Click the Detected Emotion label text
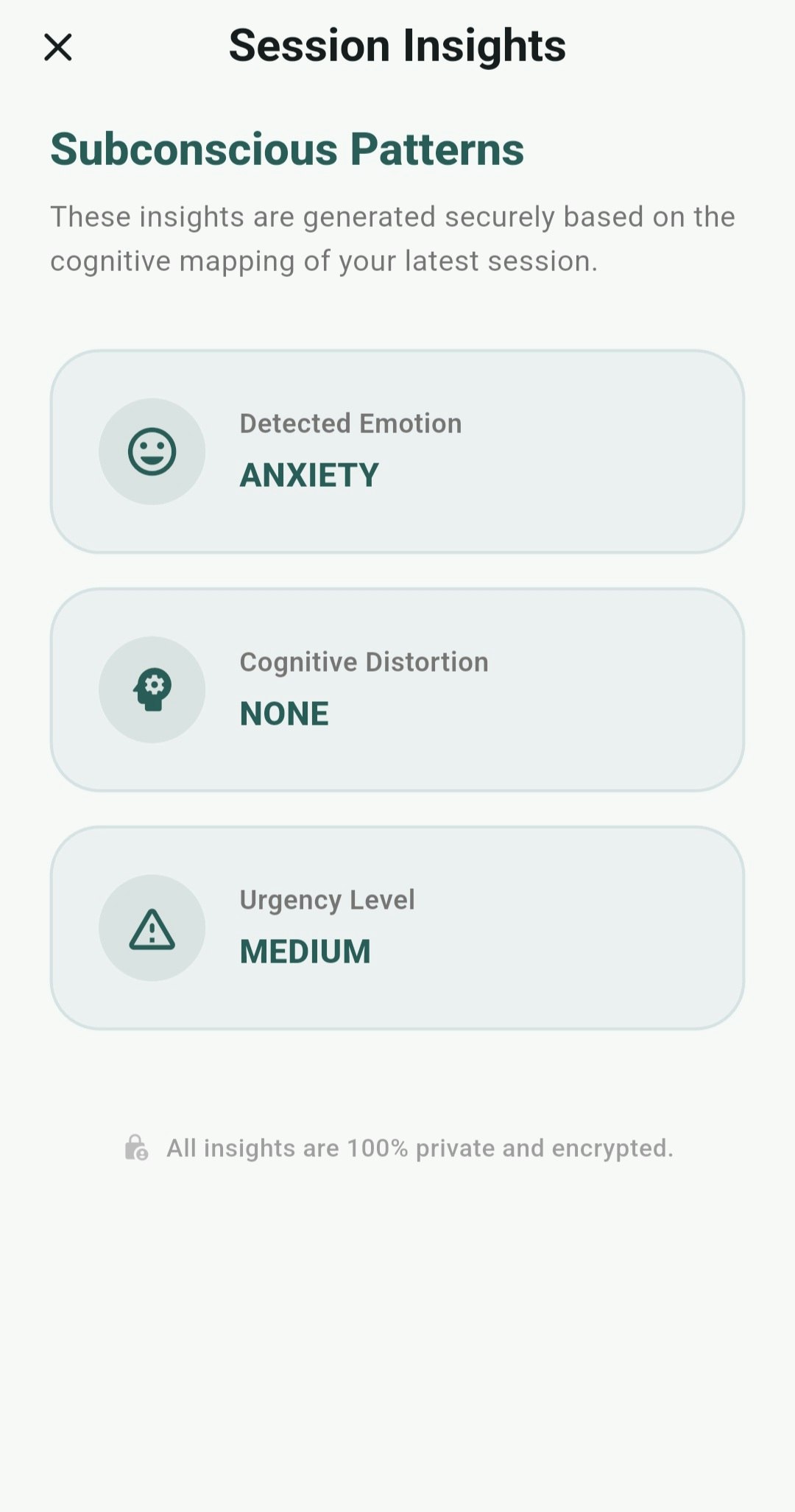The image size is (795, 1512). (x=350, y=423)
